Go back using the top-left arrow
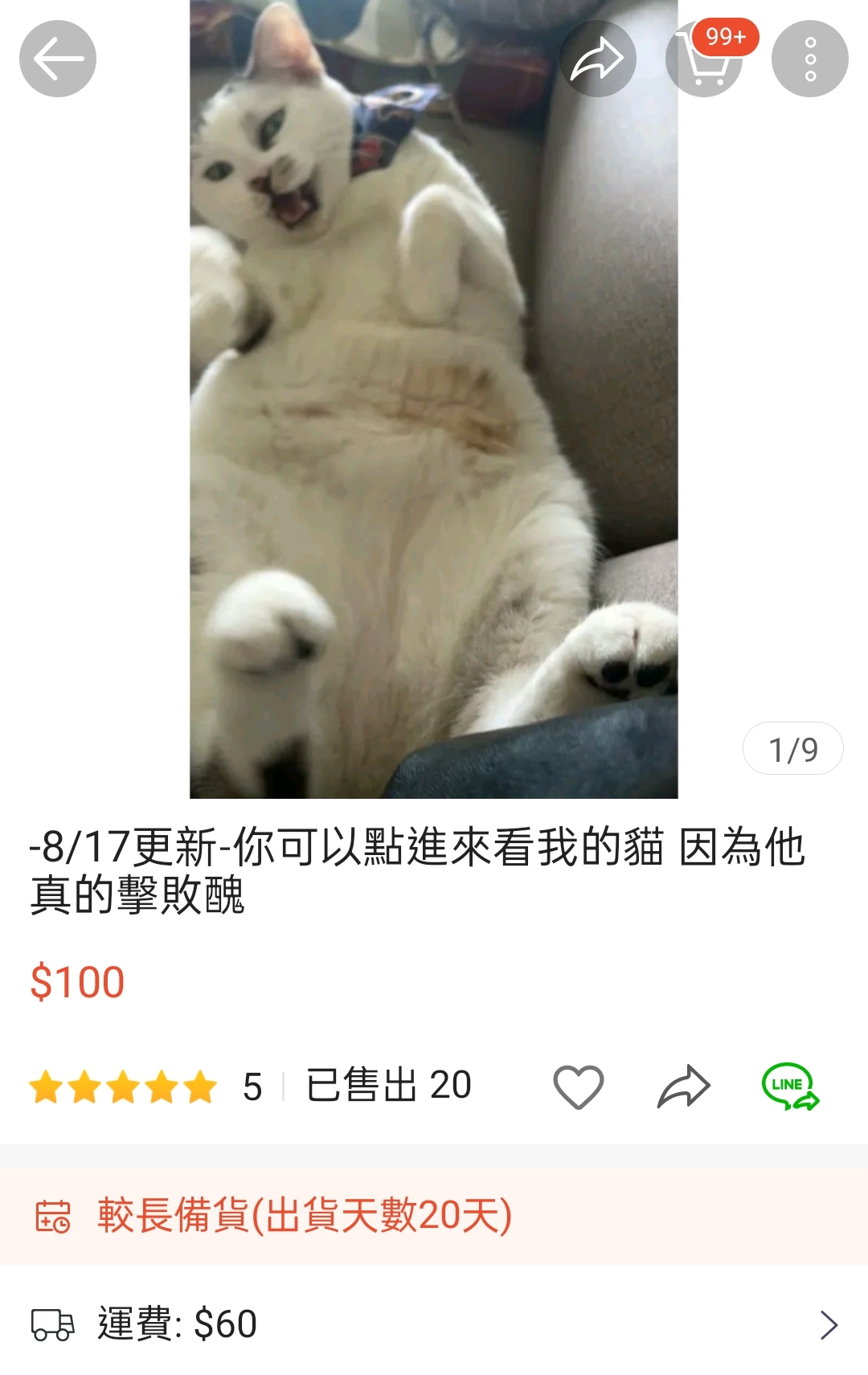Screen dimensions: 868x1375 (58, 59)
